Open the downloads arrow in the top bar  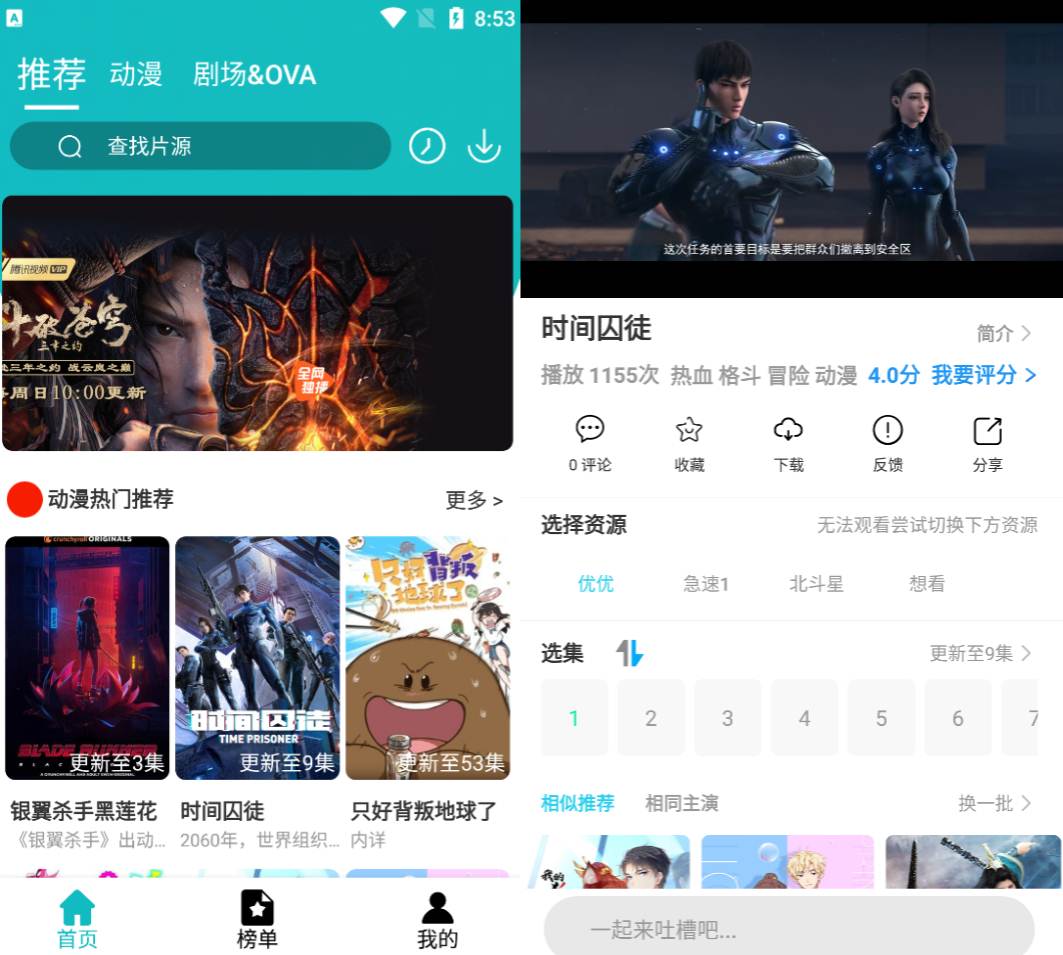484,146
